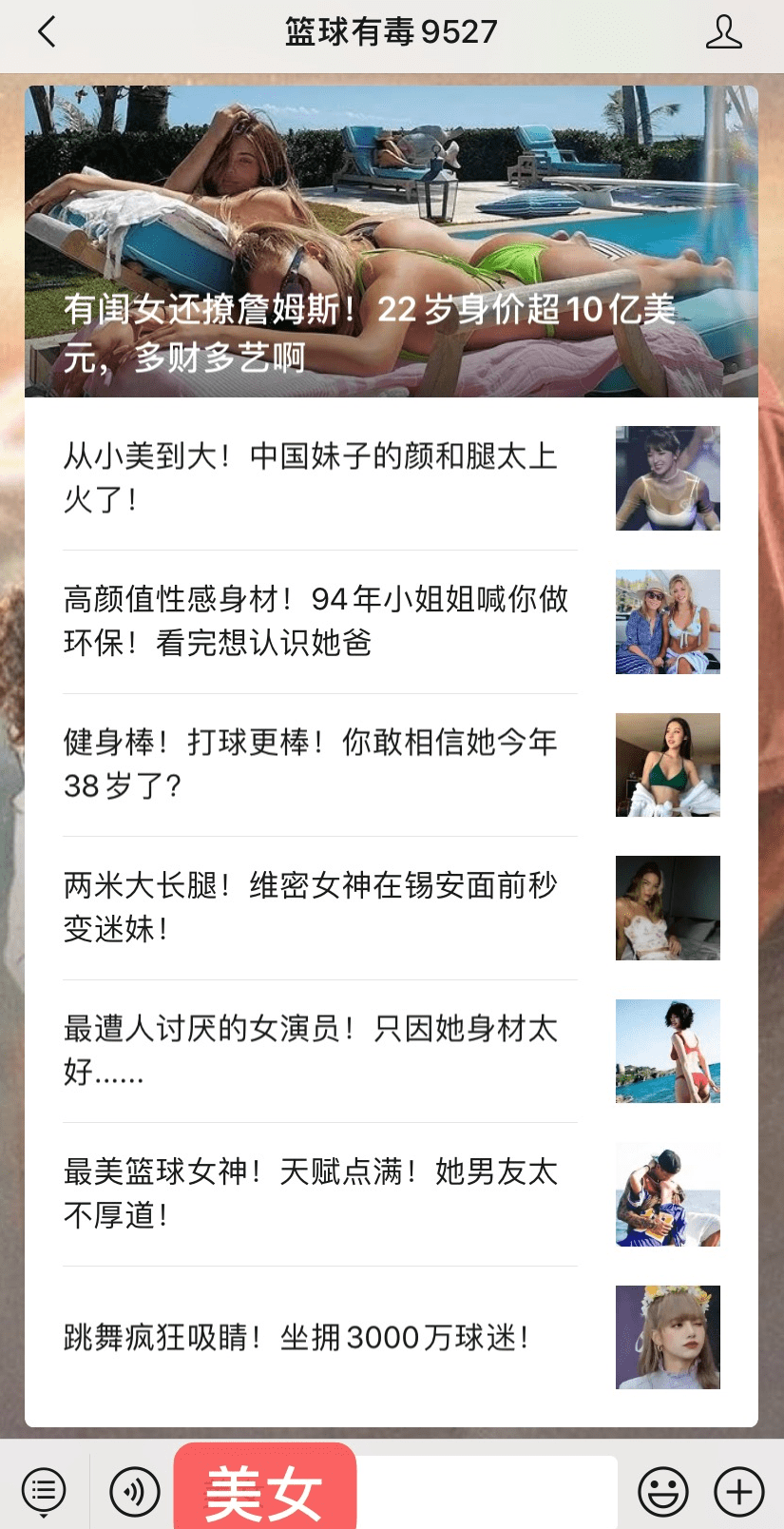Screen dimensions: 784x1529
Task: Tap the message text field
Action: [485, 1491]
